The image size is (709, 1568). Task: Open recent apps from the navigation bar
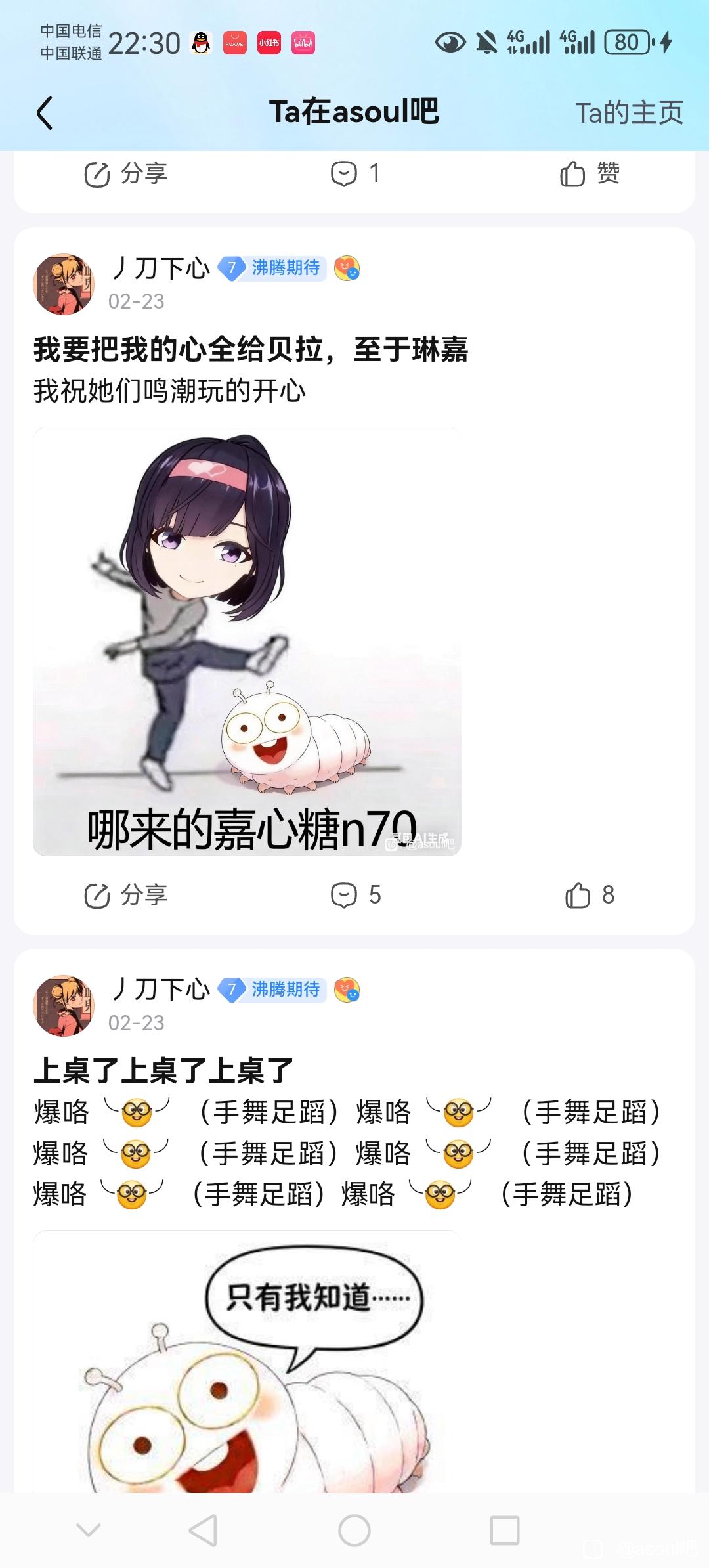tap(505, 1531)
